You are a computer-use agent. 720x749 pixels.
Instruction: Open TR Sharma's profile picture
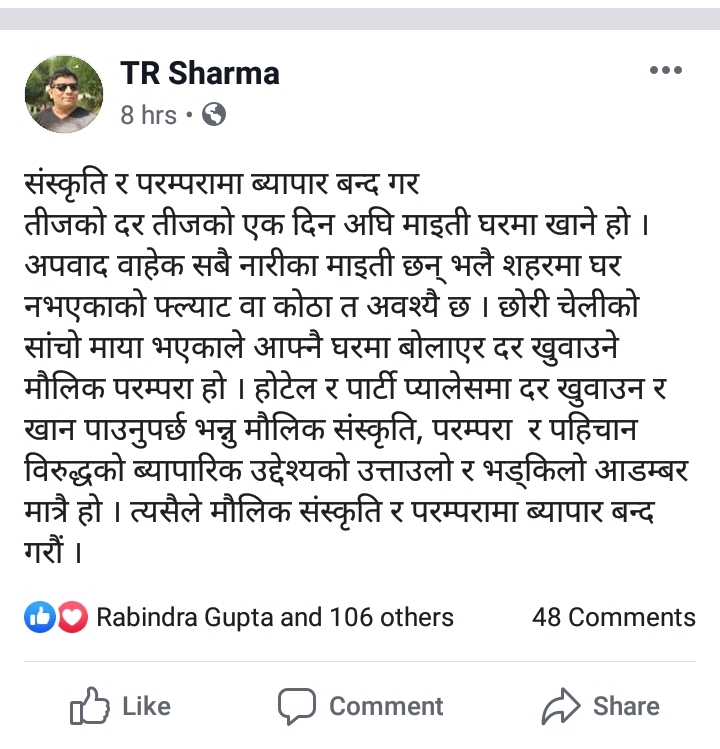64,93
